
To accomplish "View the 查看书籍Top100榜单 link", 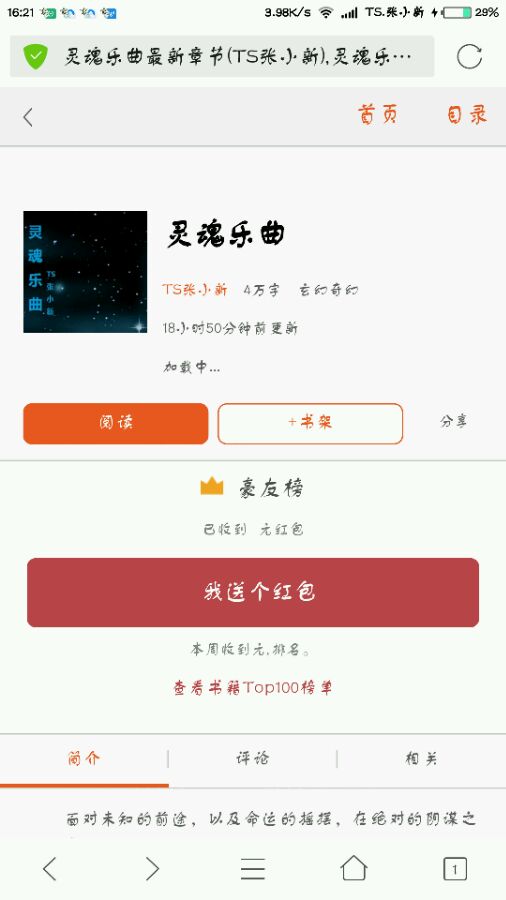I will click(x=253, y=688).
